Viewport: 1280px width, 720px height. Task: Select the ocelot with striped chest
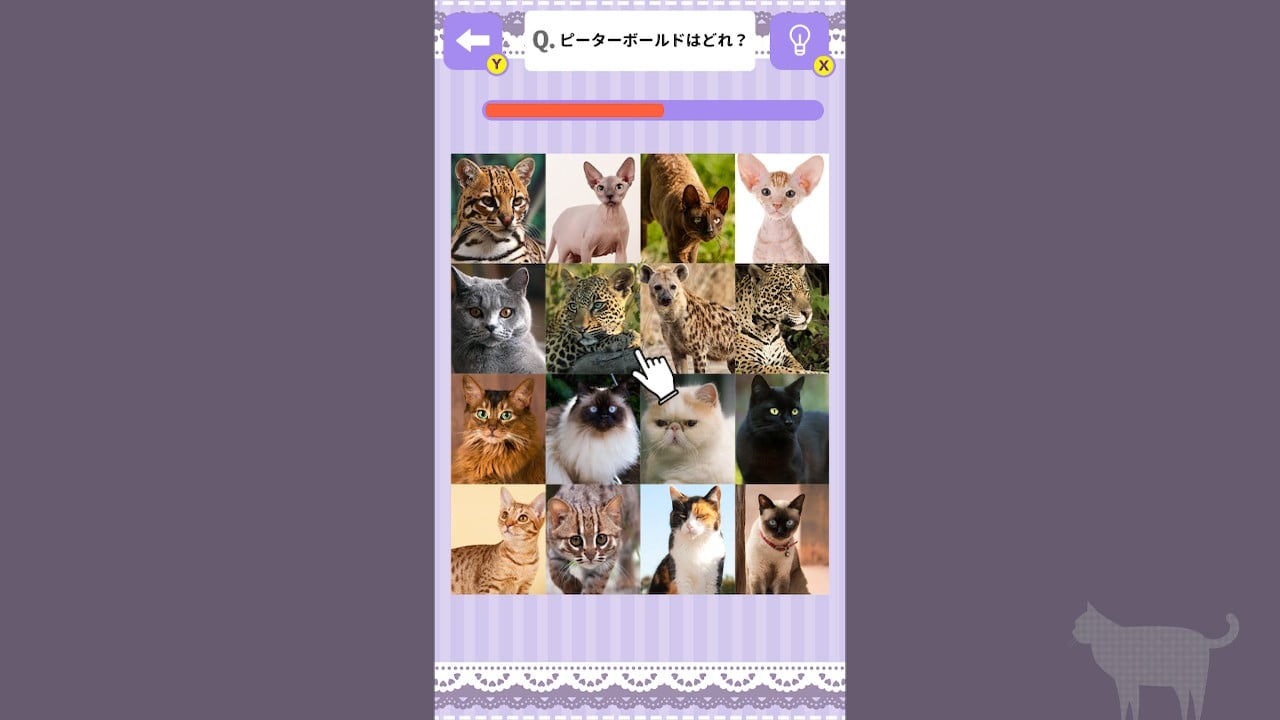click(498, 208)
